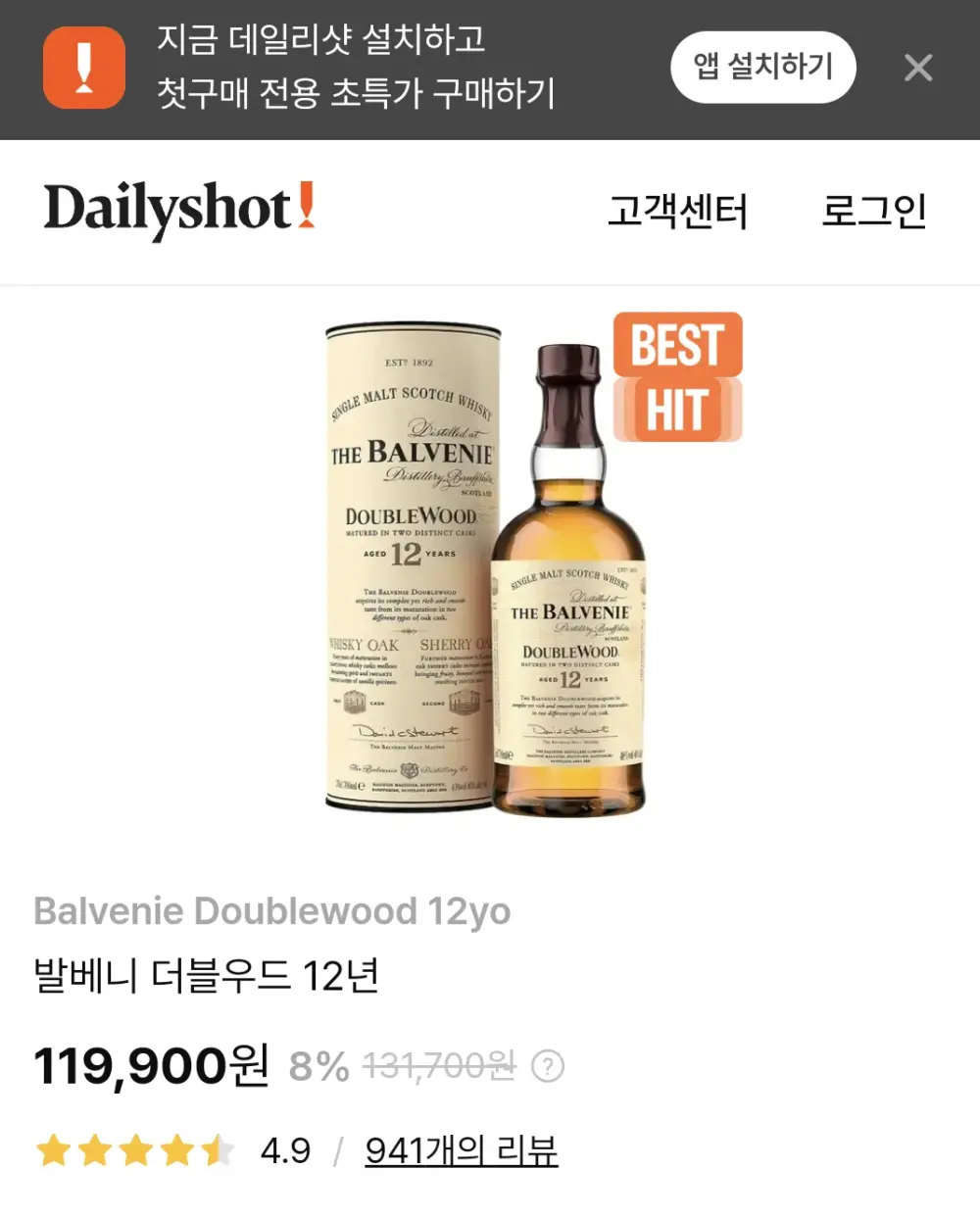Click the first yellow rating star
Screen dimensions: 980x1218
[x=51, y=1149]
